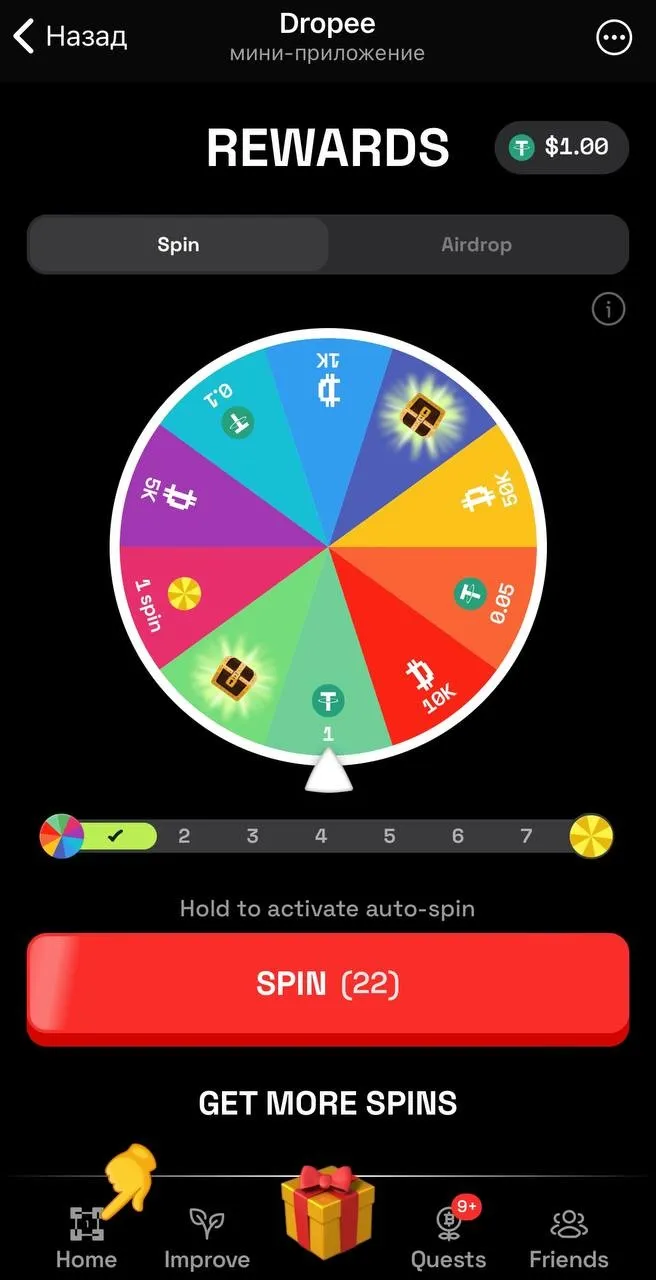Select the Spin segment
656x1280 pixels.
click(x=178, y=245)
